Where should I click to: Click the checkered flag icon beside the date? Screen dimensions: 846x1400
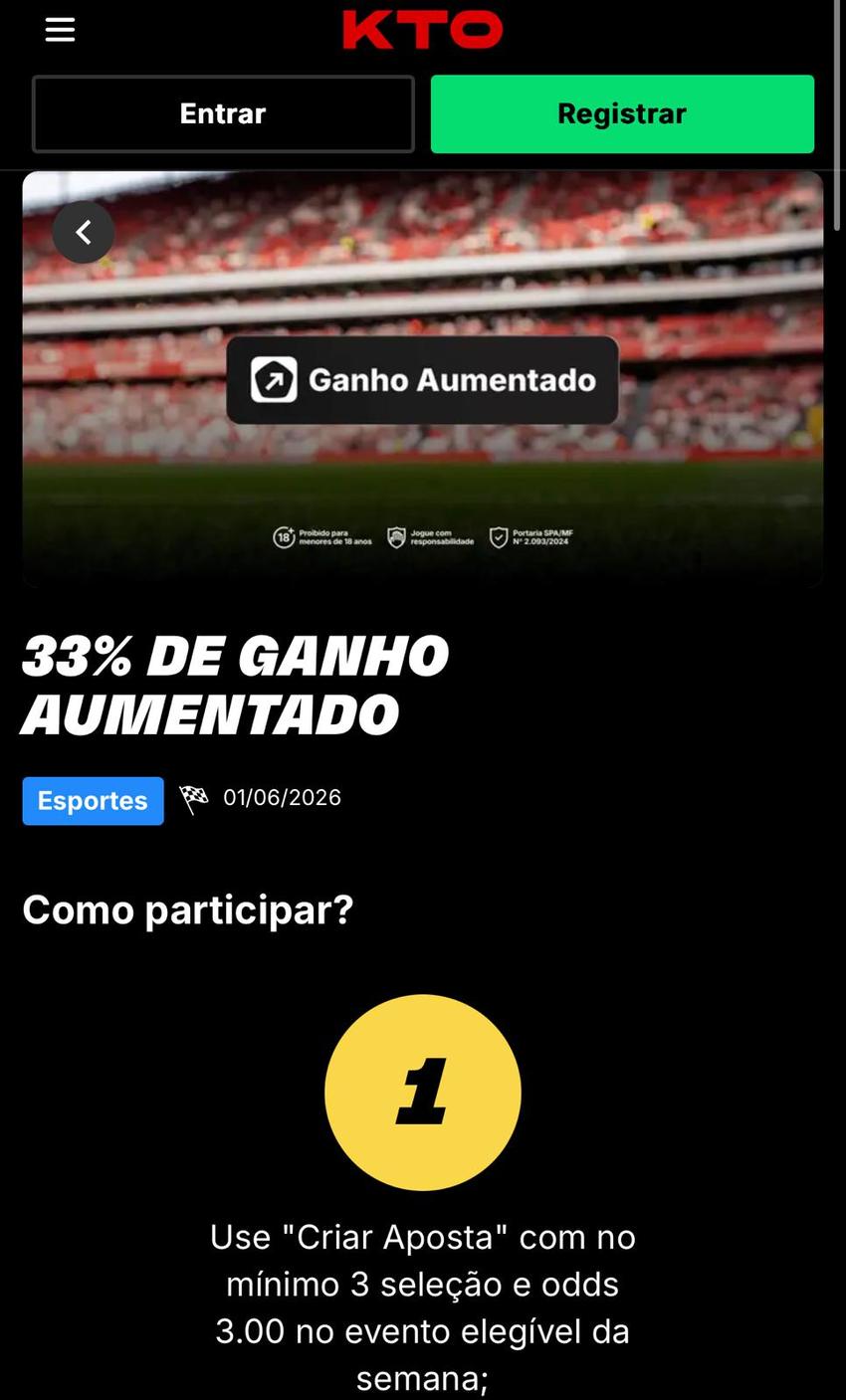coord(193,797)
